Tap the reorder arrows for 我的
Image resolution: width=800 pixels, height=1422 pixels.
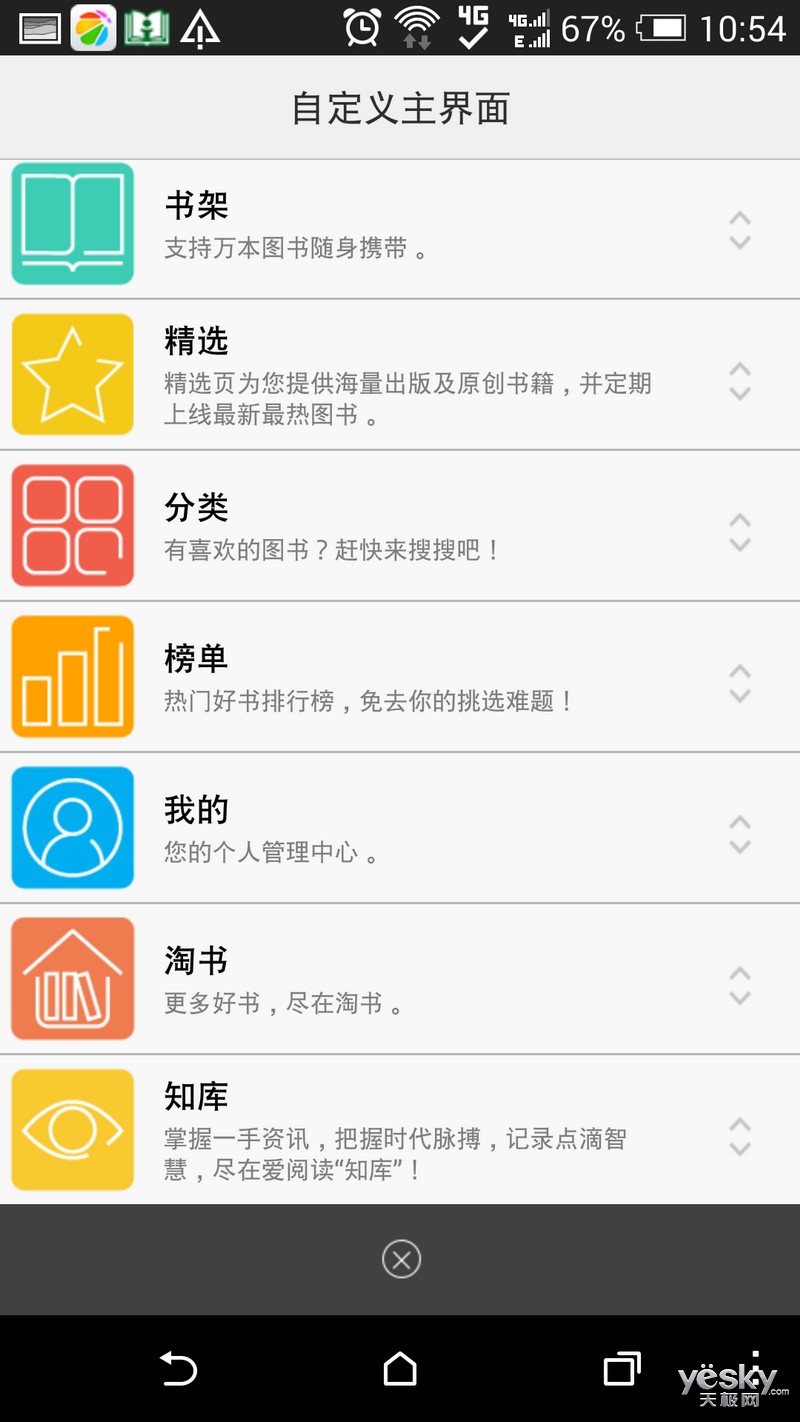740,835
